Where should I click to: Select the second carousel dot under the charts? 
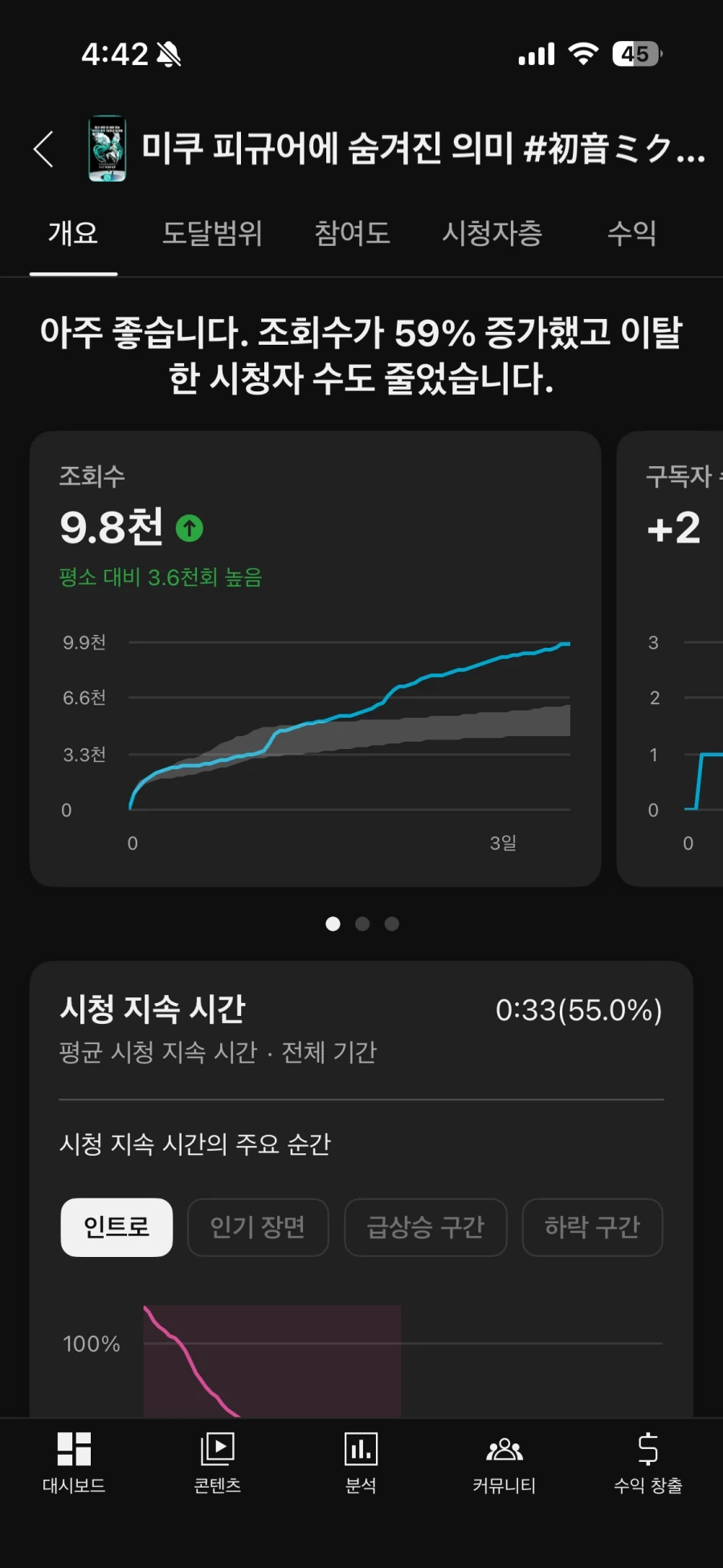(x=361, y=924)
